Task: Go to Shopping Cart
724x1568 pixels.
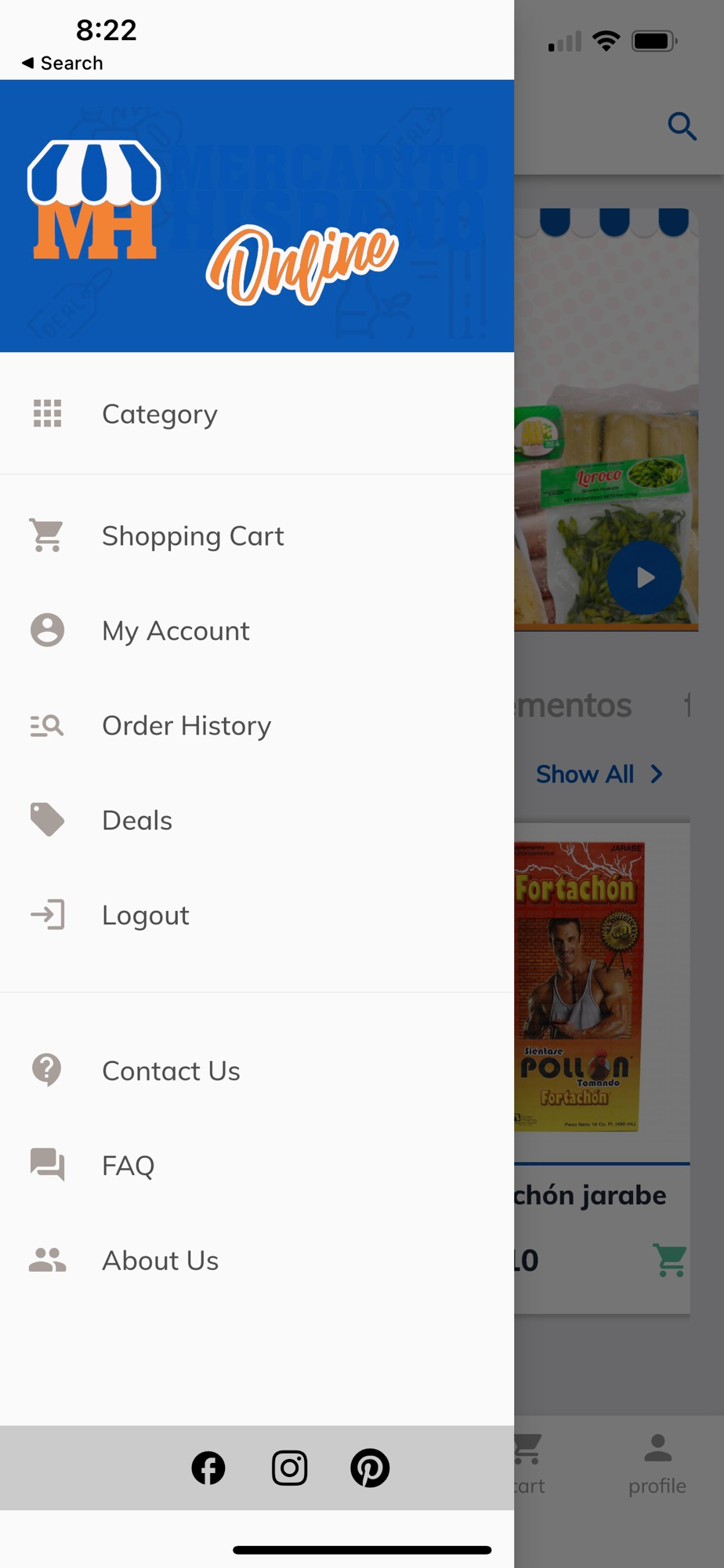Action: tap(193, 536)
